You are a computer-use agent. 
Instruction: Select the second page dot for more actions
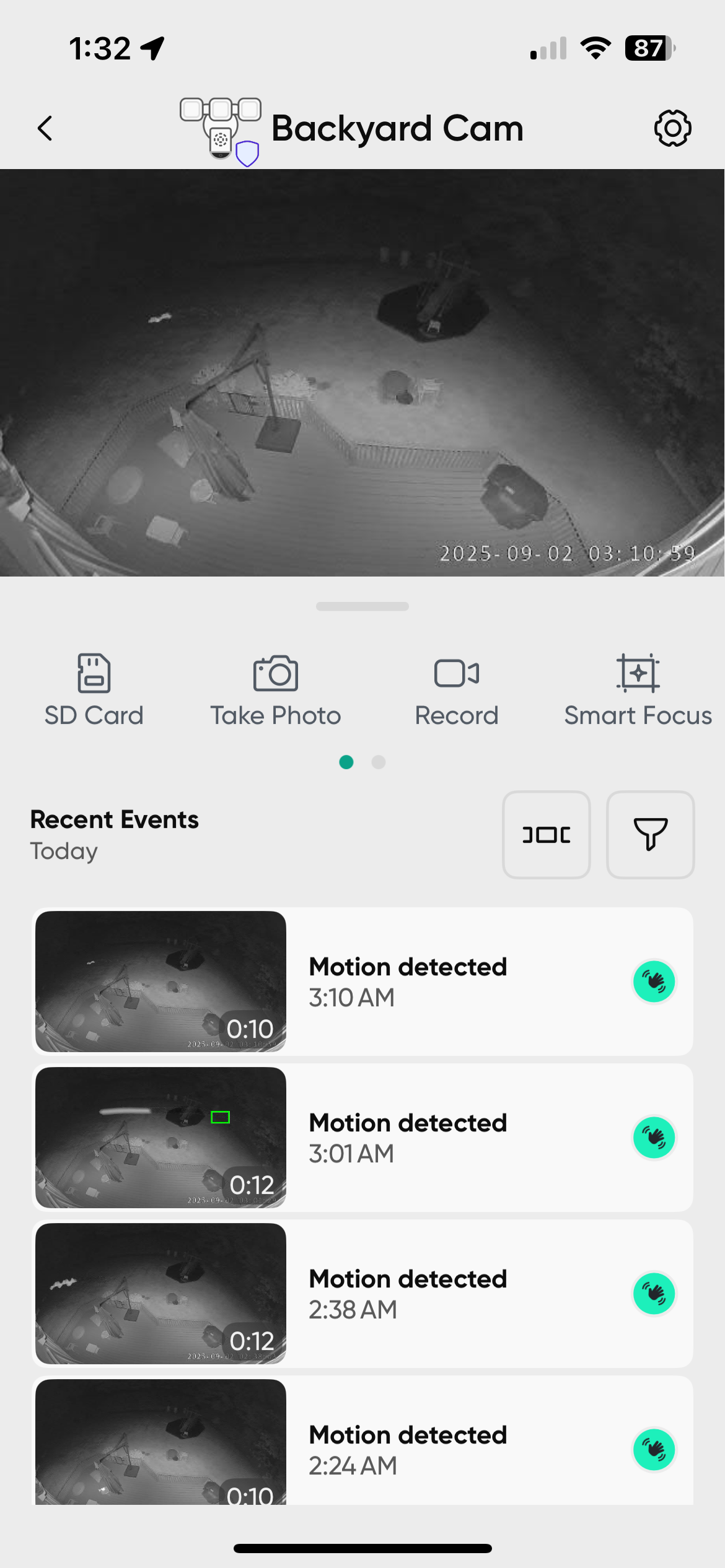pyautogui.click(x=378, y=762)
